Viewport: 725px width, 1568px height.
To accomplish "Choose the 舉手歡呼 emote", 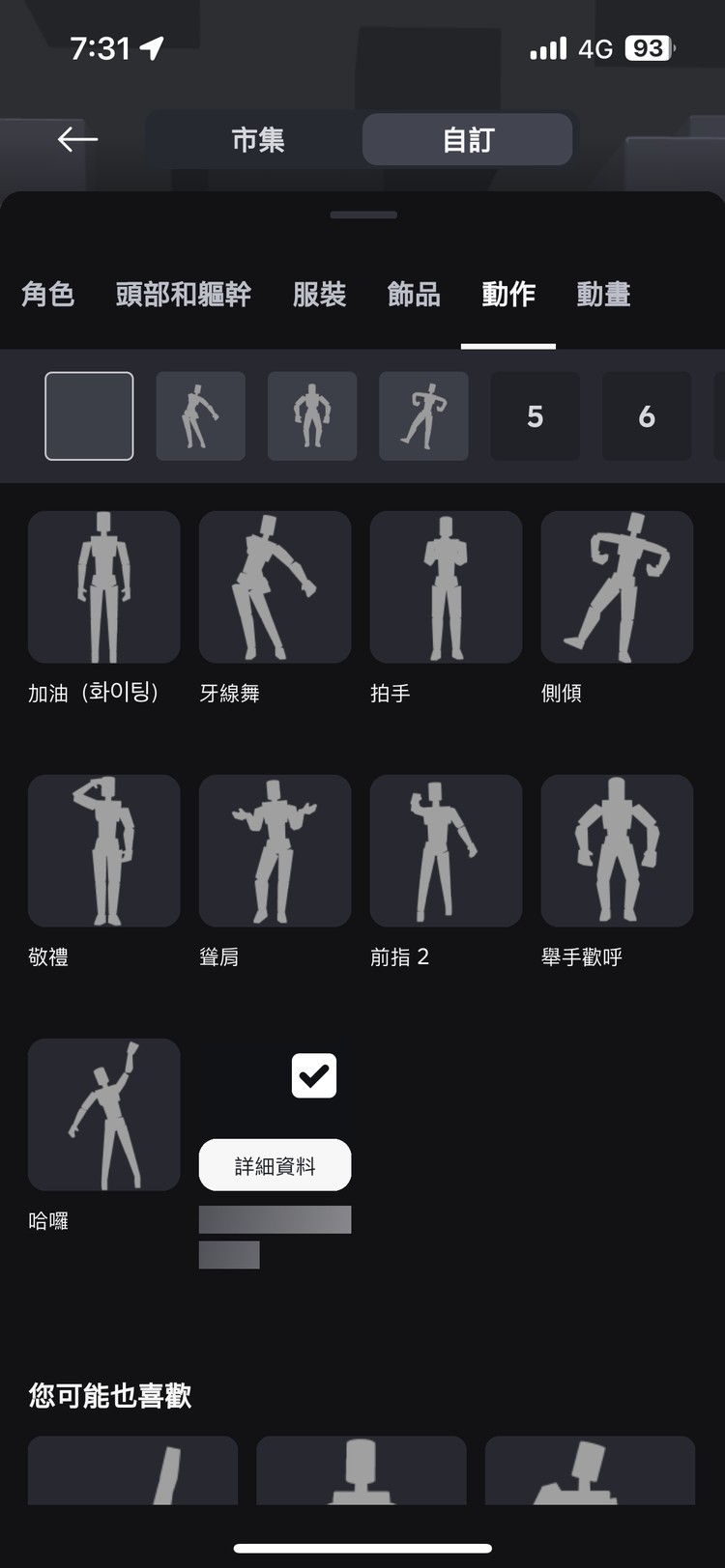I will pyautogui.click(x=617, y=851).
